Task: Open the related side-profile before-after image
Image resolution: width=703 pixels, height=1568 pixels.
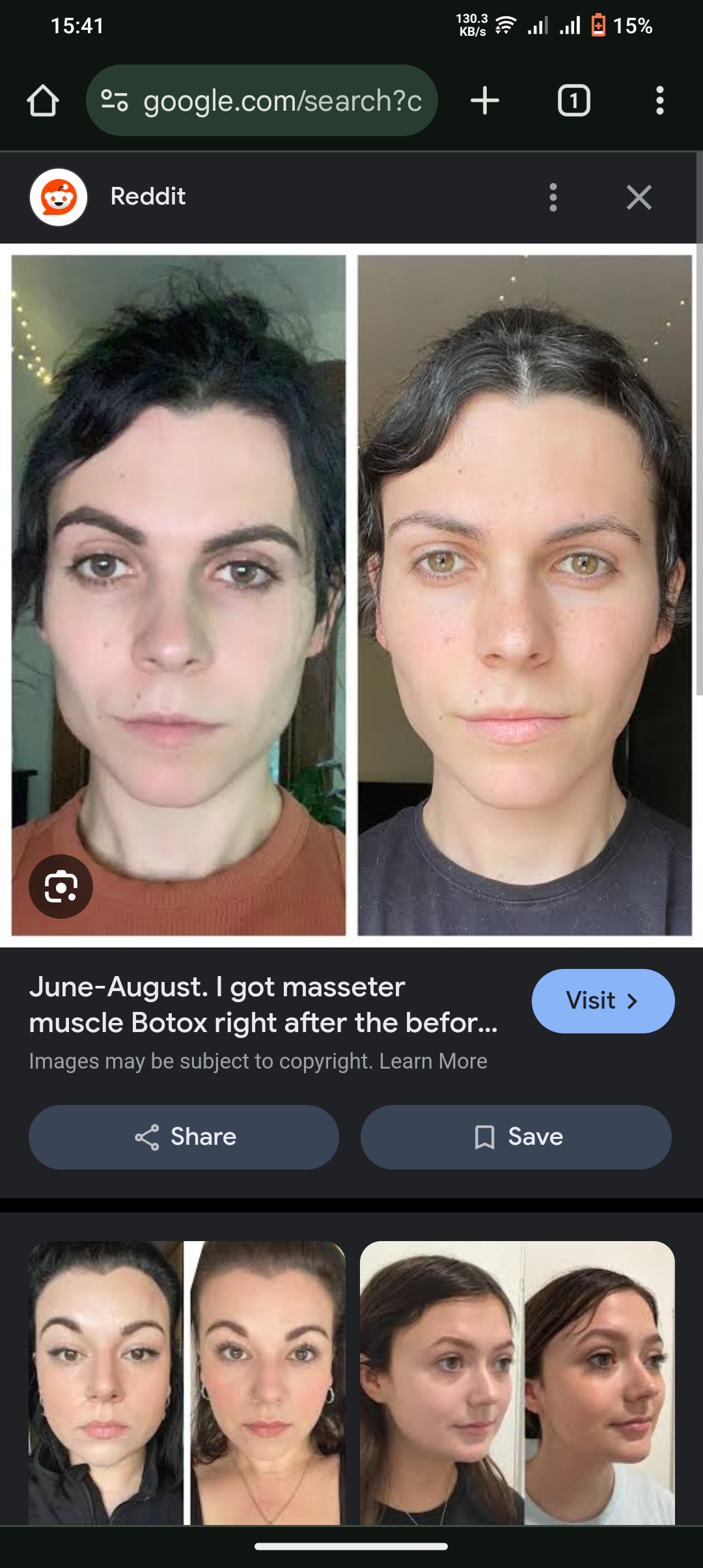Action: 517,1383
